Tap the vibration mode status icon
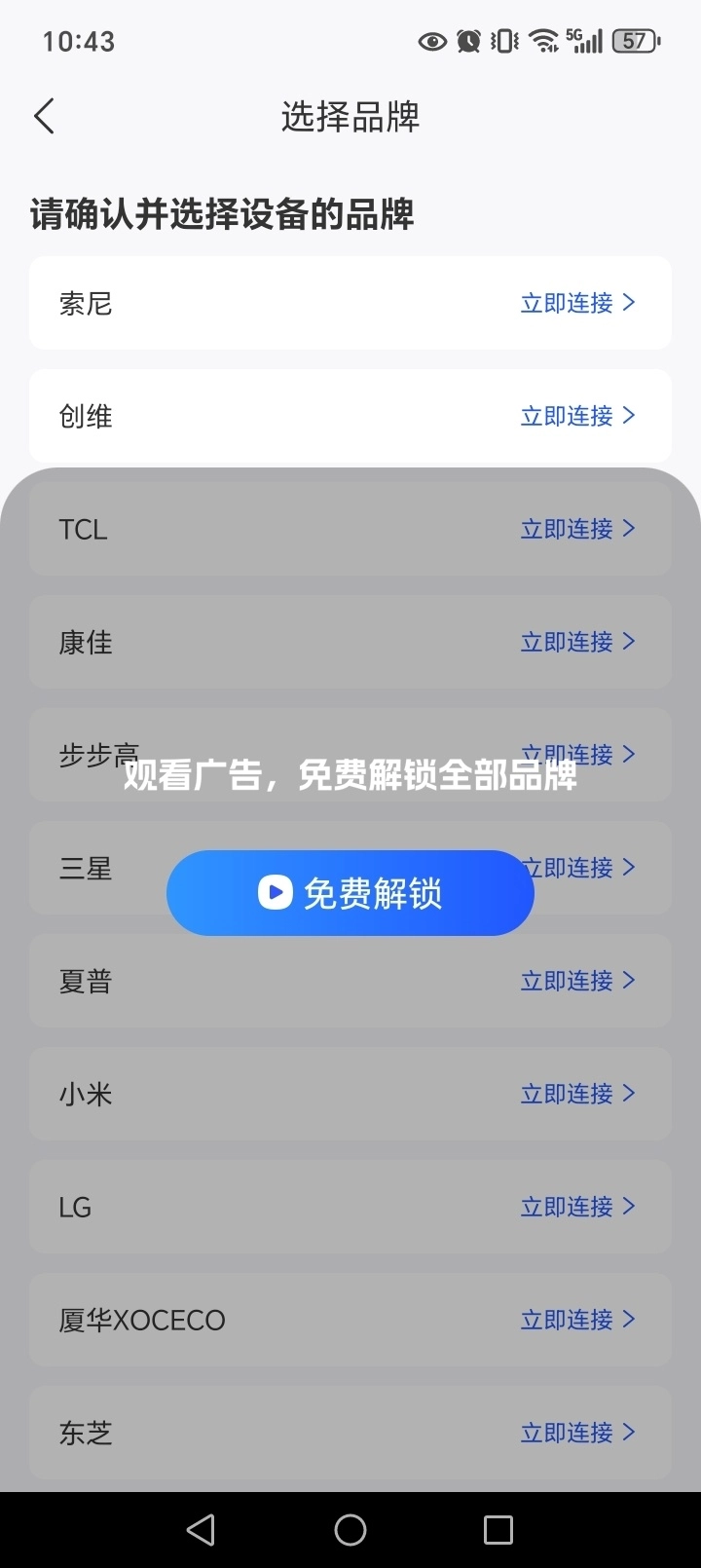The image size is (701, 1568). point(502,40)
